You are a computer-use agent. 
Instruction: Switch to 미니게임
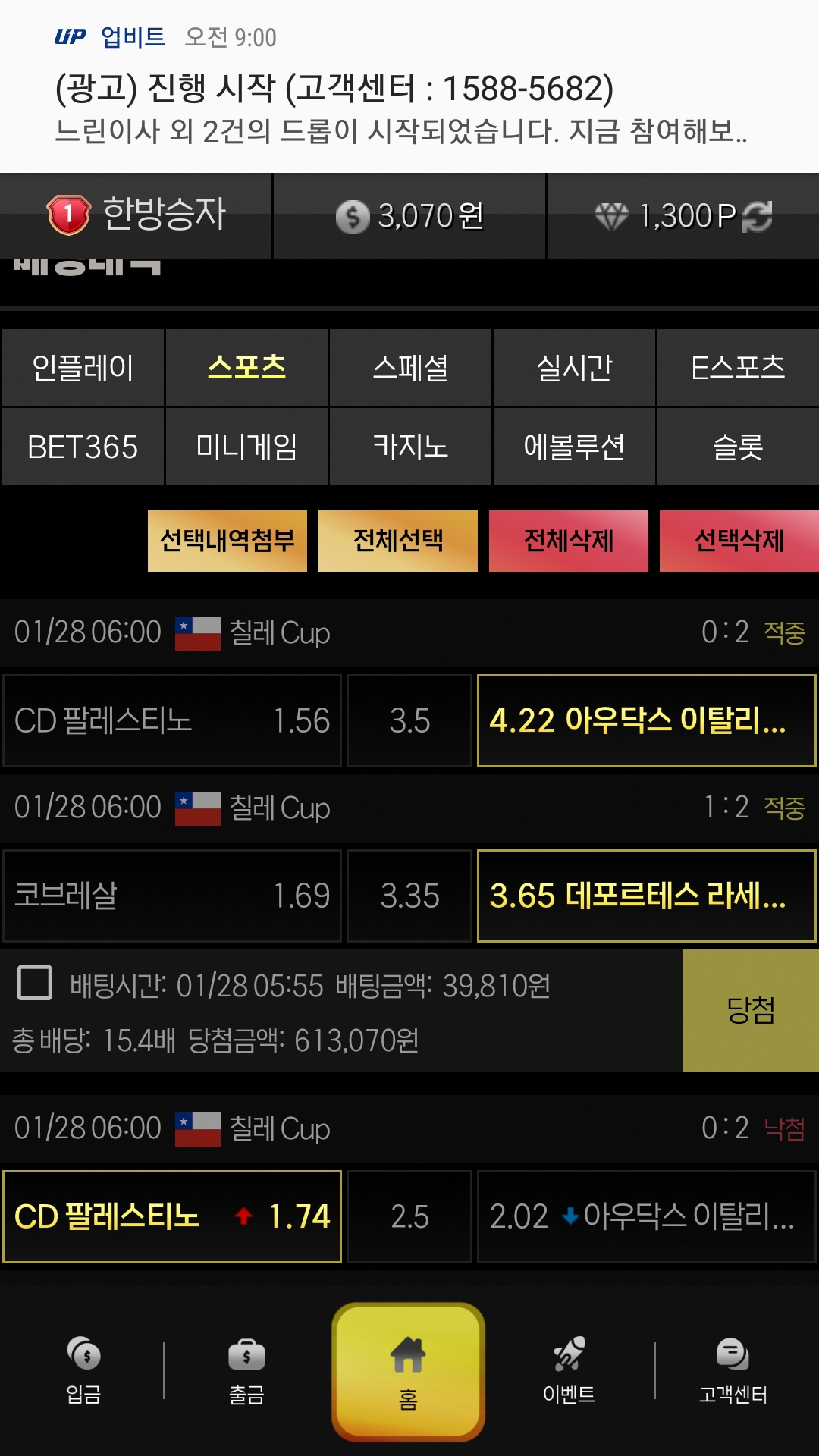tap(246, 447)
